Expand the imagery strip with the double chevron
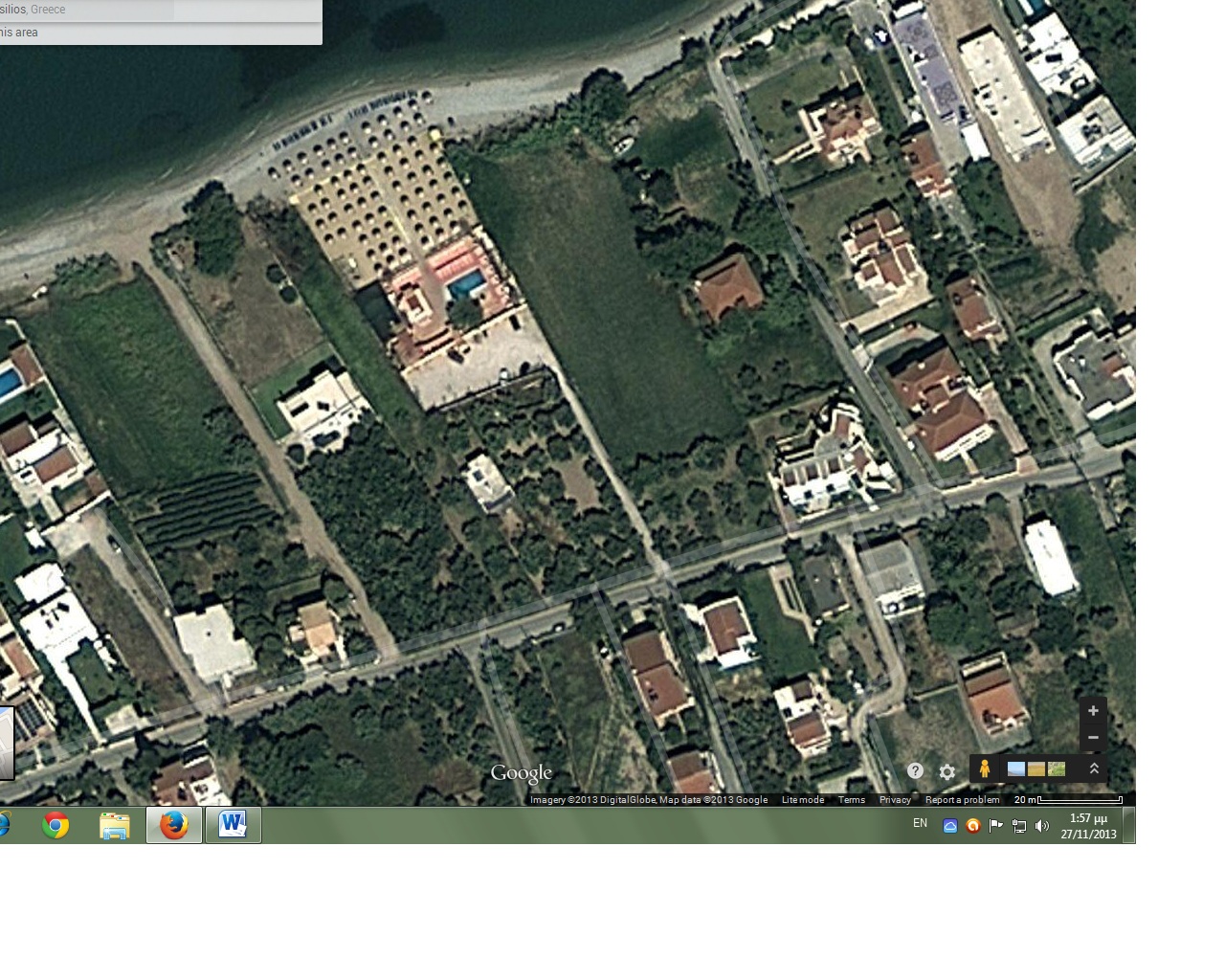Screen dimensions: 1225x980 (x=1094, y=768)
